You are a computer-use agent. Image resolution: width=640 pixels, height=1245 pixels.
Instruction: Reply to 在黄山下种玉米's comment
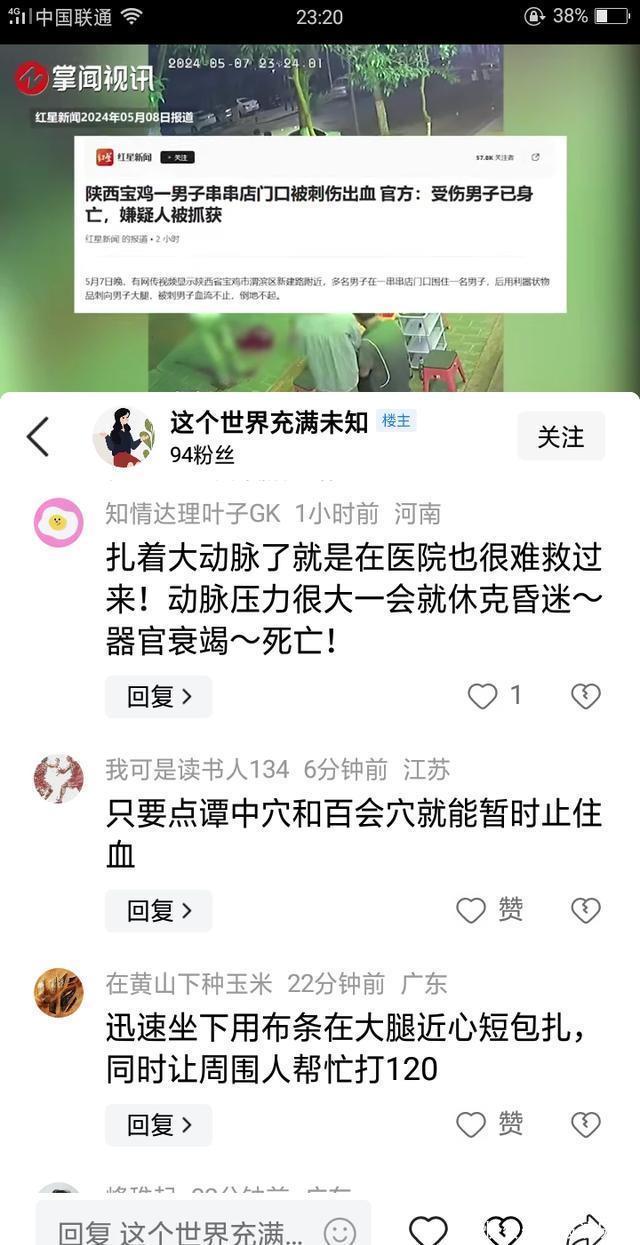click(x=158, y=1125)
